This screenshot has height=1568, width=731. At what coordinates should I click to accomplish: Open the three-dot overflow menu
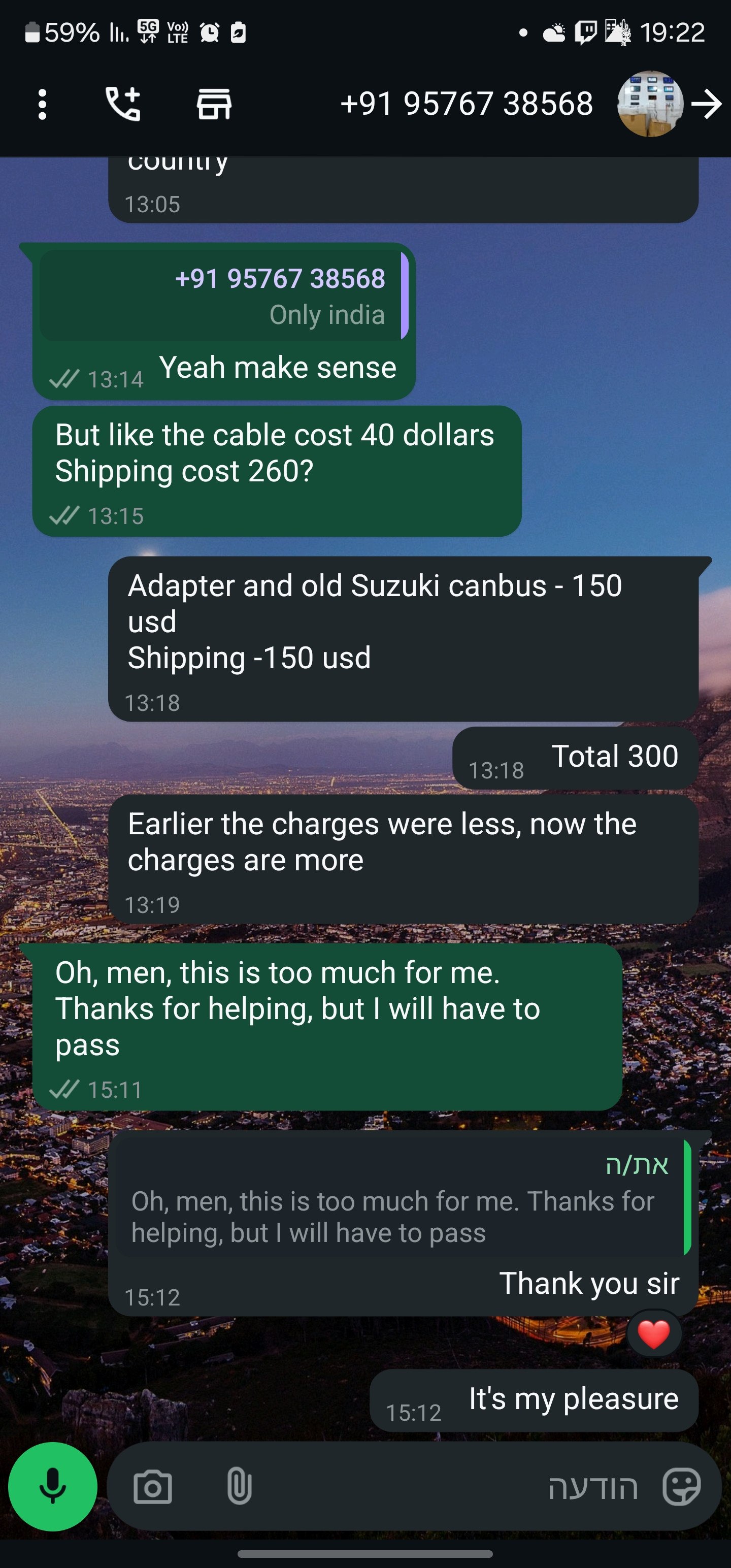pos(42,104)
